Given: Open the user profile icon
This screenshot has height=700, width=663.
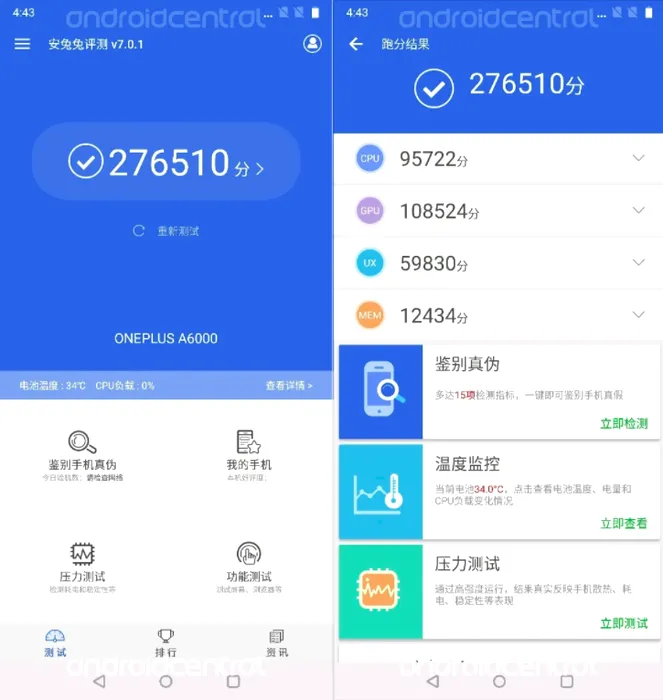Looking at the screenshot, I should (312, 44).
